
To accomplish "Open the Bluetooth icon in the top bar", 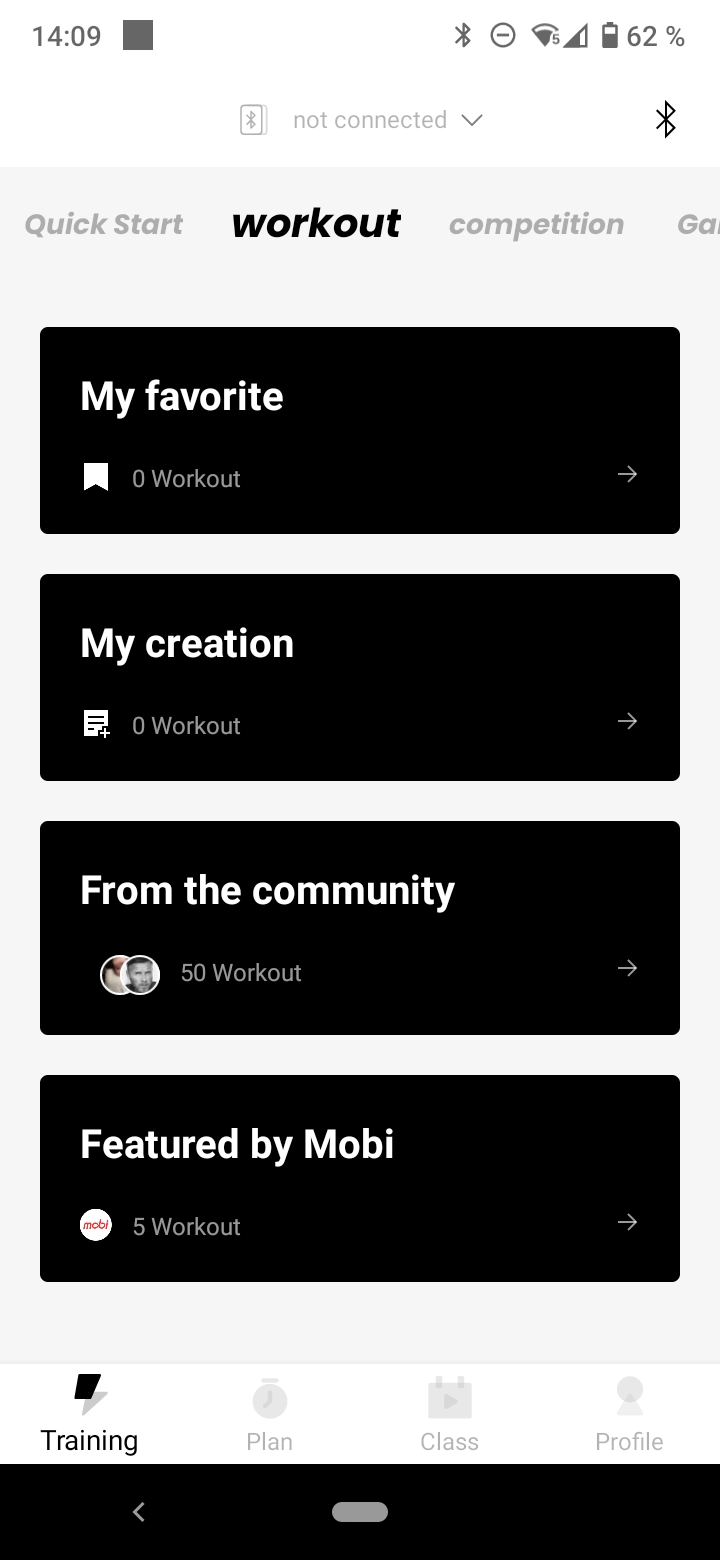I will 665,120.
